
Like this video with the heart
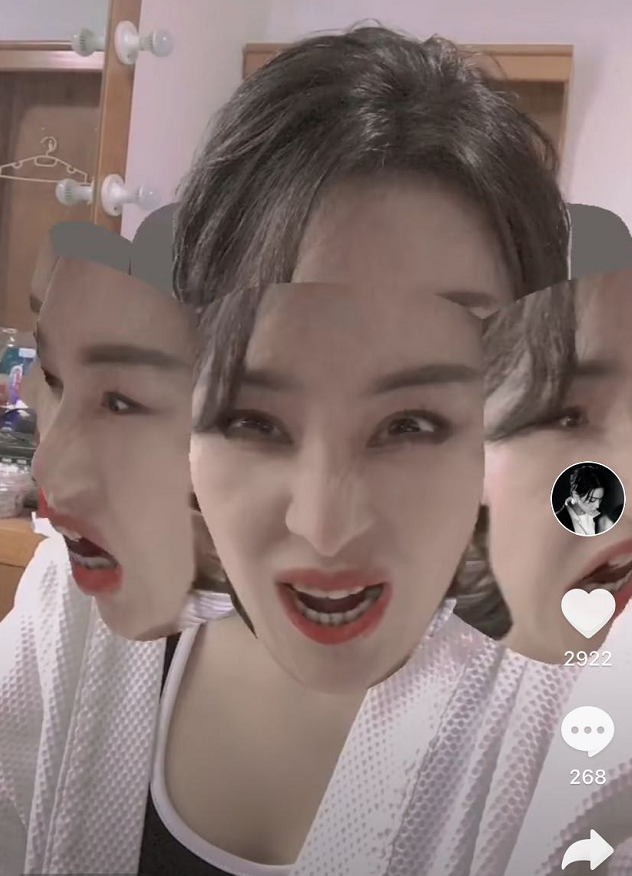(x=588, y=614)
